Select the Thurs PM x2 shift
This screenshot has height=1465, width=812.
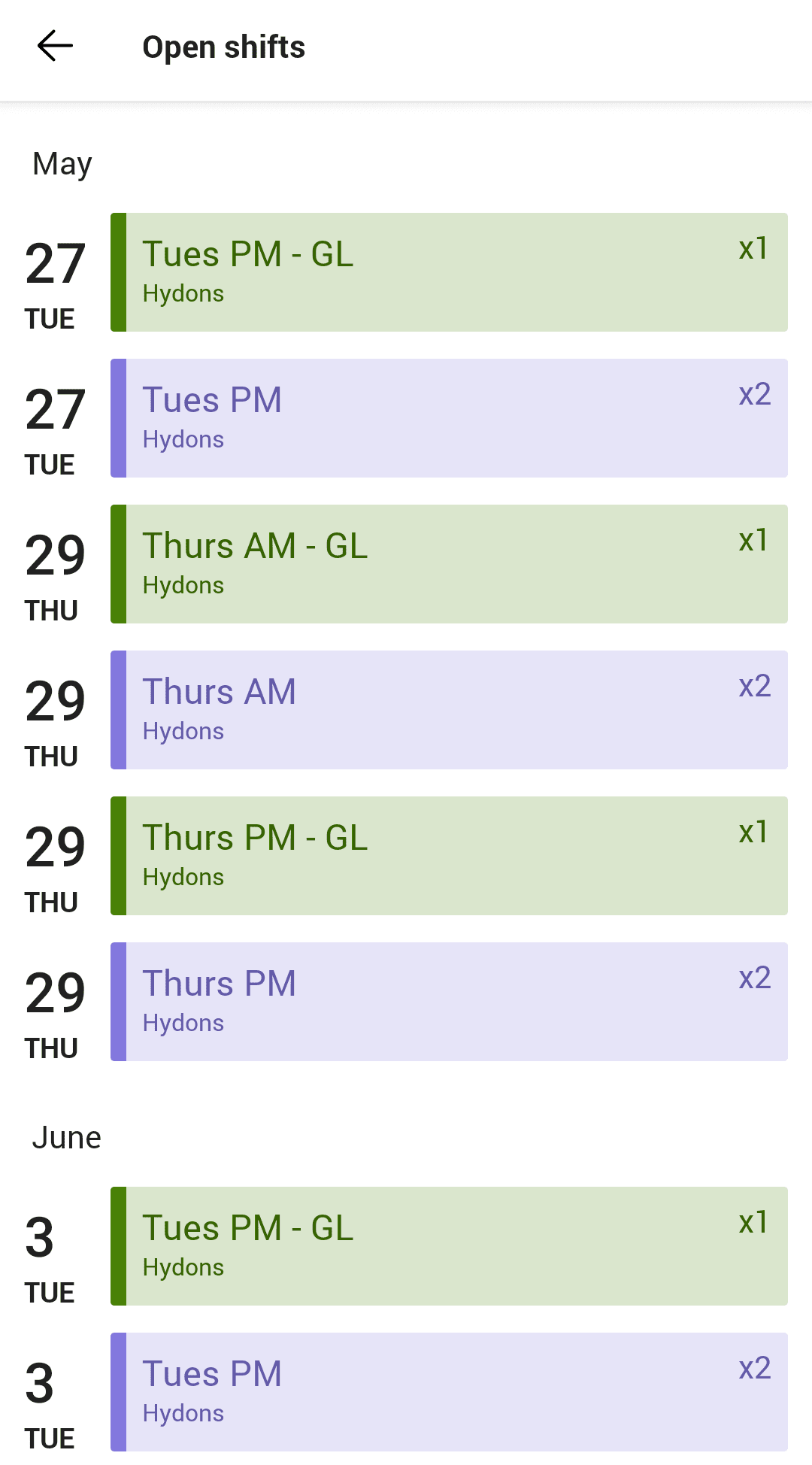[x=449, y=1002]
